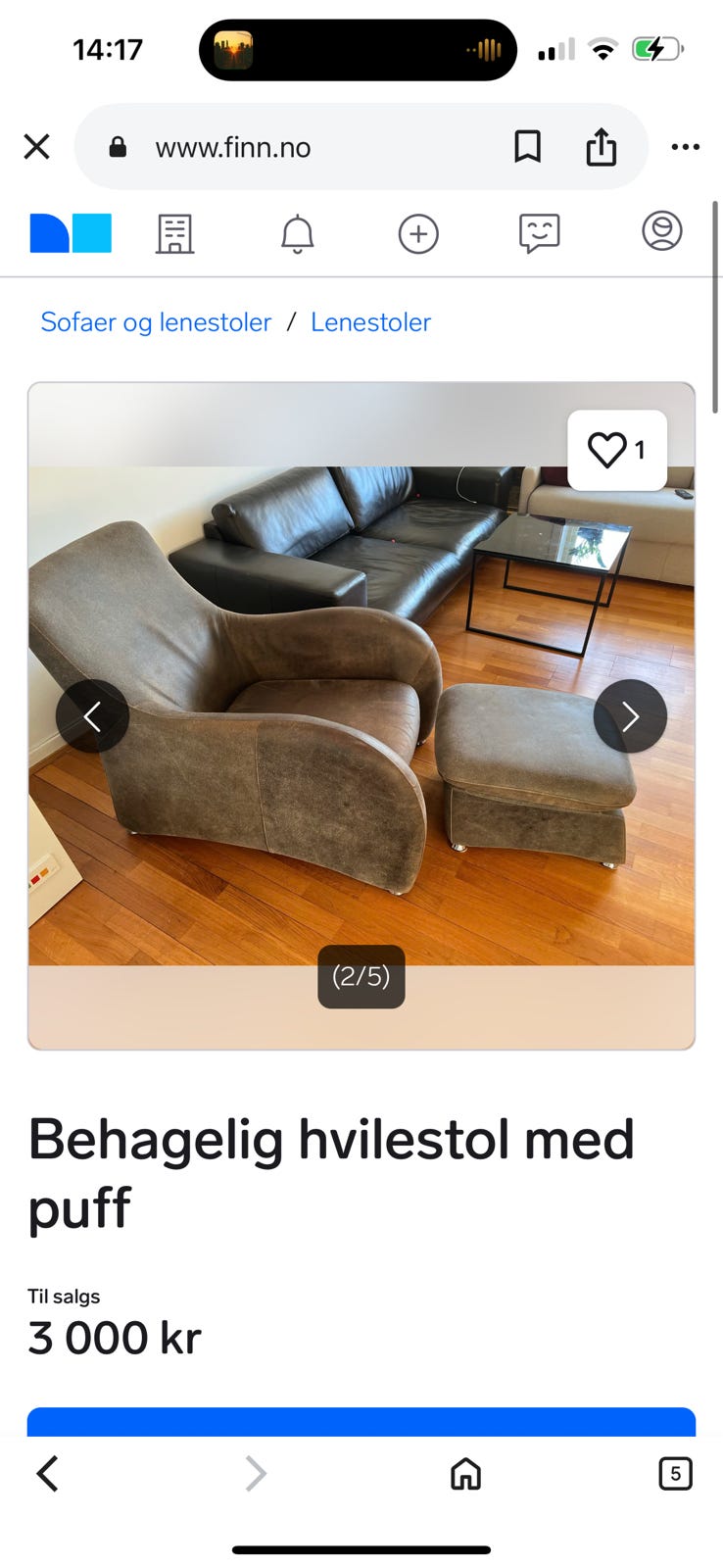Open FINN notifications via the bell icon
The image size is (723, 1568).
point(297,234)
